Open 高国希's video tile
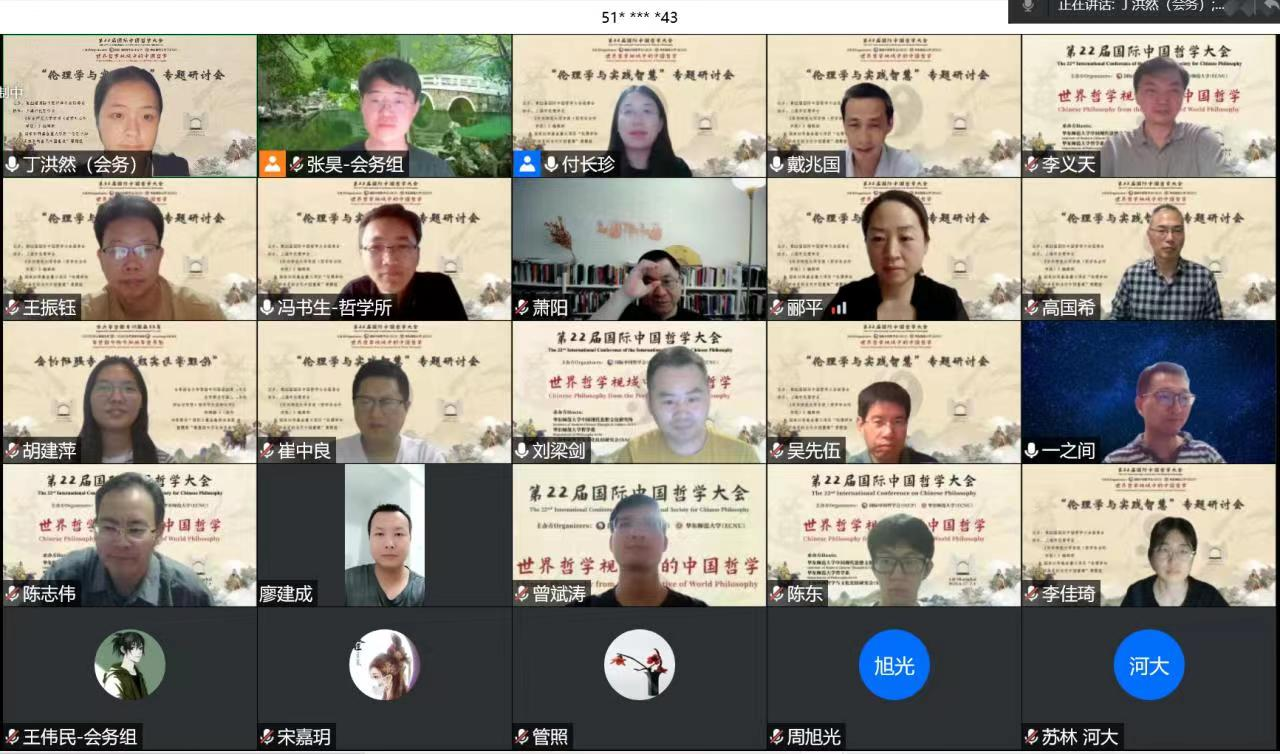Viewport: 1280px width, 754px height. click(1149, 248)
